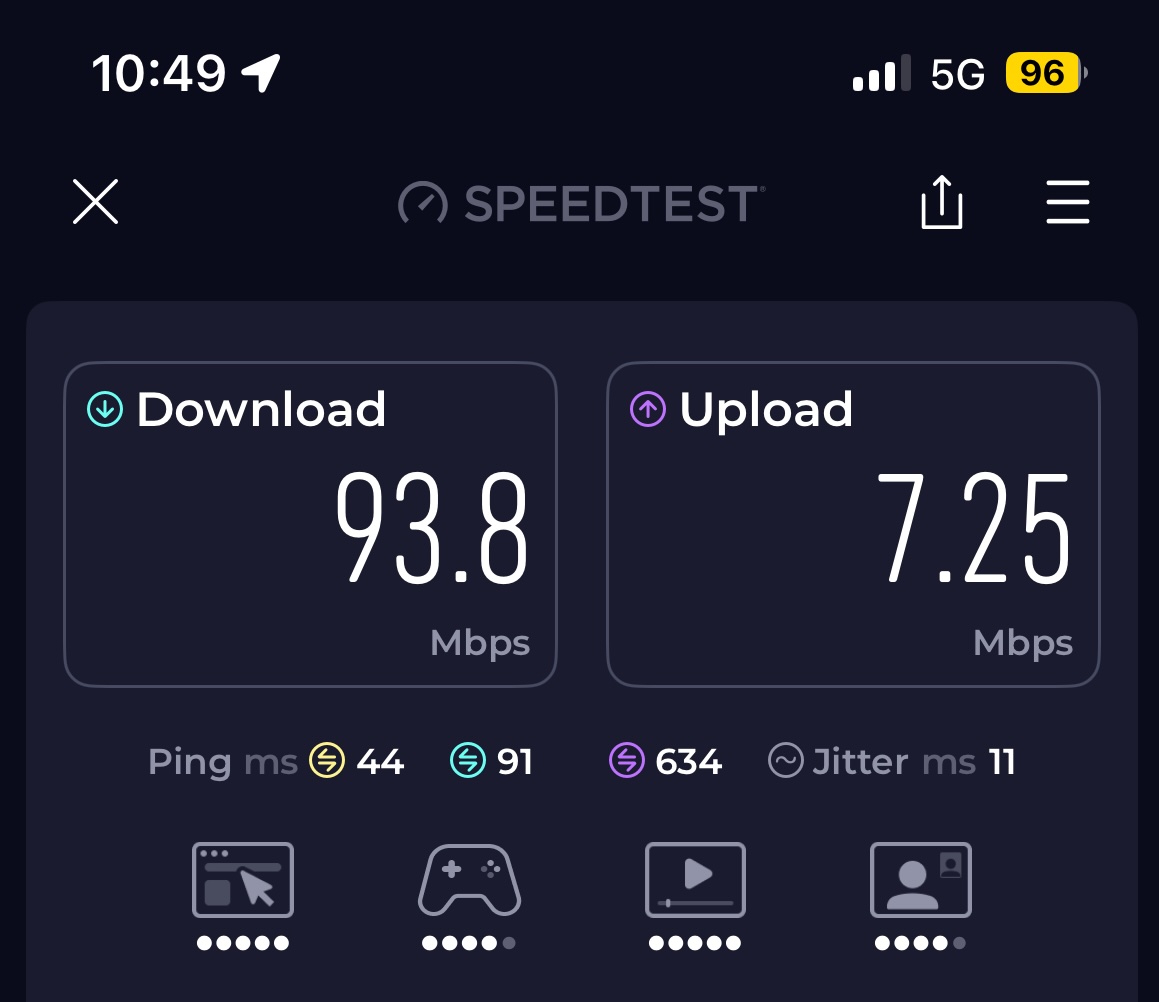The image size is (1159, 1002).
Task: Share the speed test result
Action: (942, 202)
